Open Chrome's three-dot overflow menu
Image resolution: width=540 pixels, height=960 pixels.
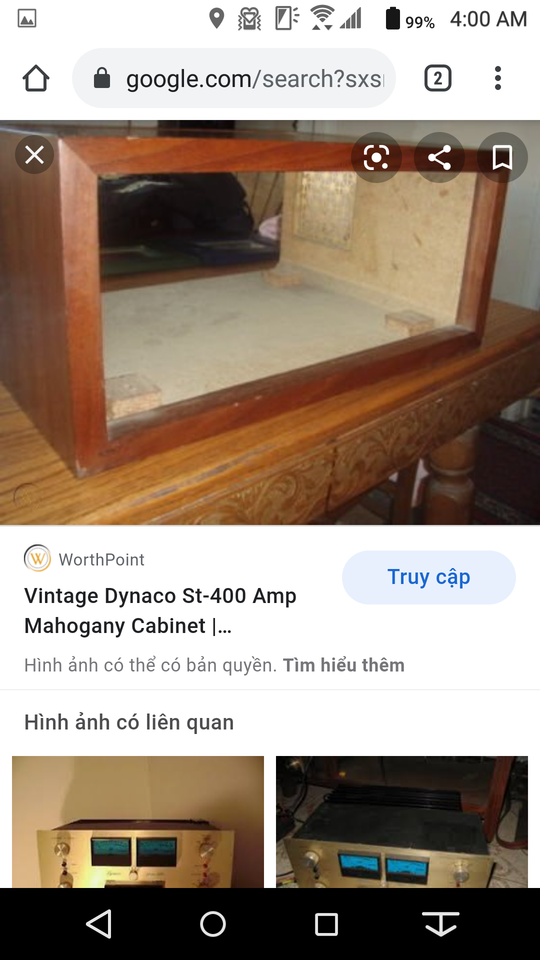tap(498, 78)
